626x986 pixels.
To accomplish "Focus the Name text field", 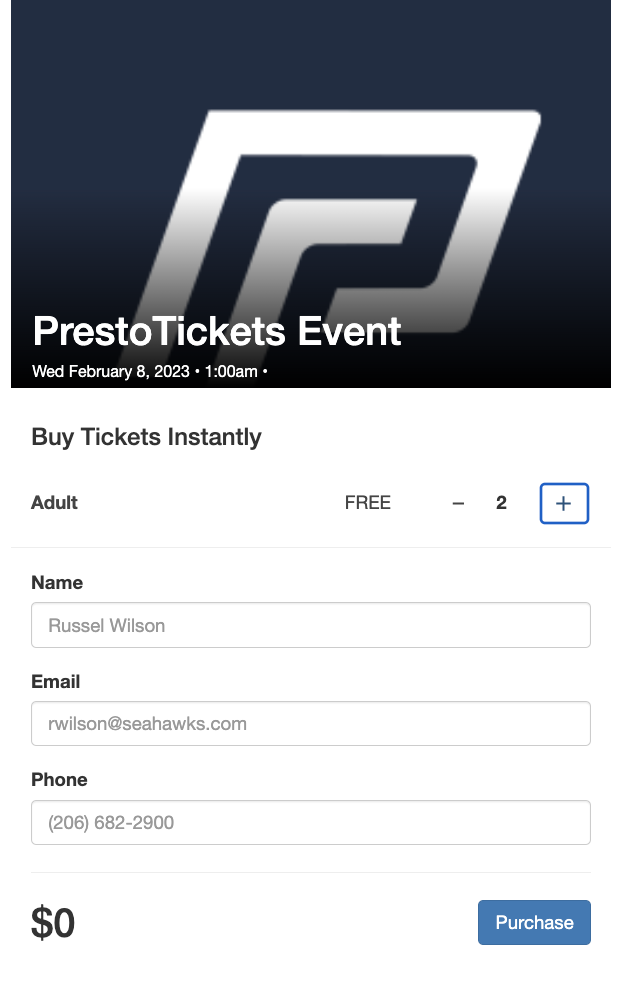I will click(x=310, y=625).
